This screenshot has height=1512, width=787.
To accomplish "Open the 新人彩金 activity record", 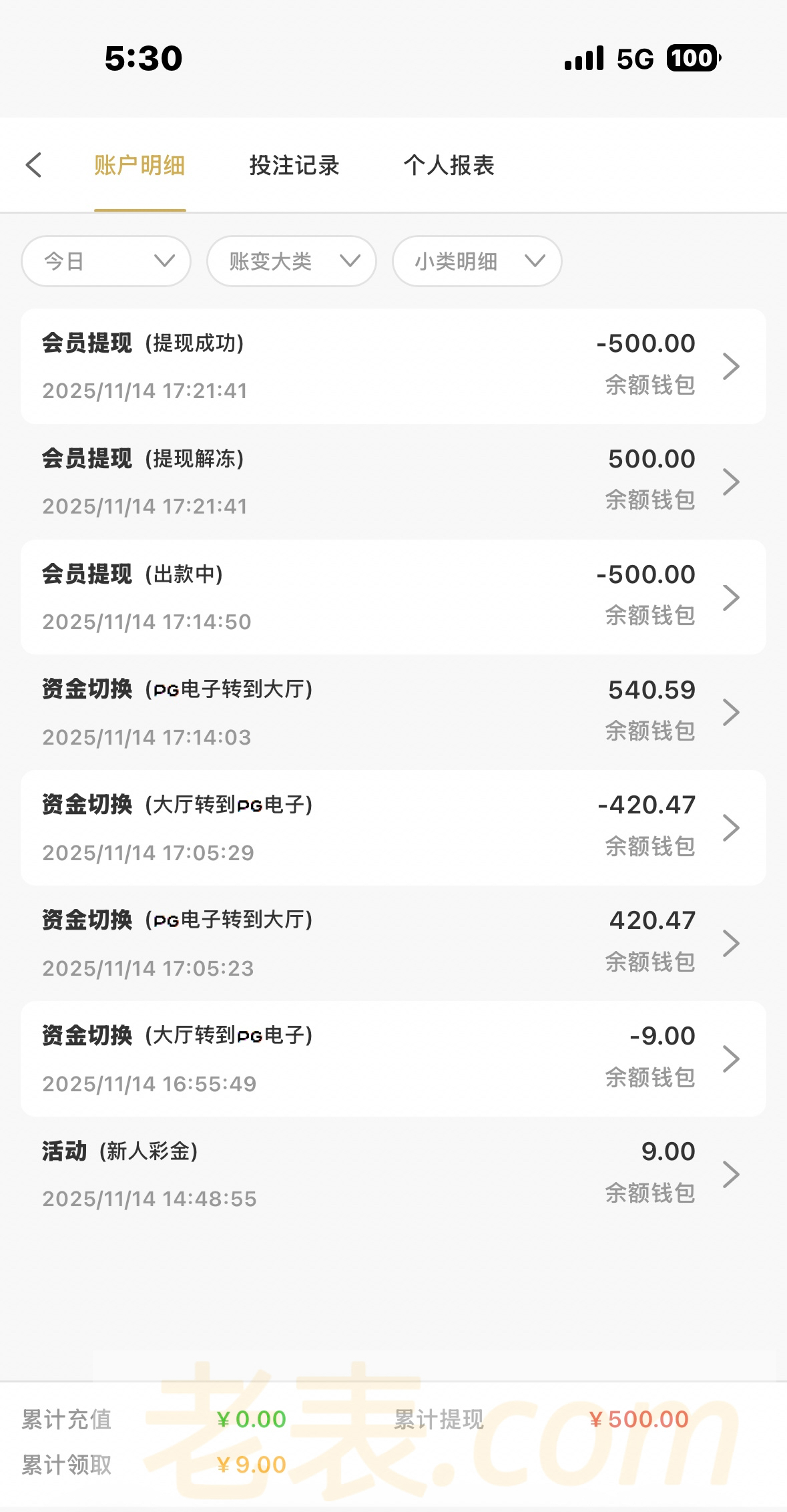I will [393, 1174].
